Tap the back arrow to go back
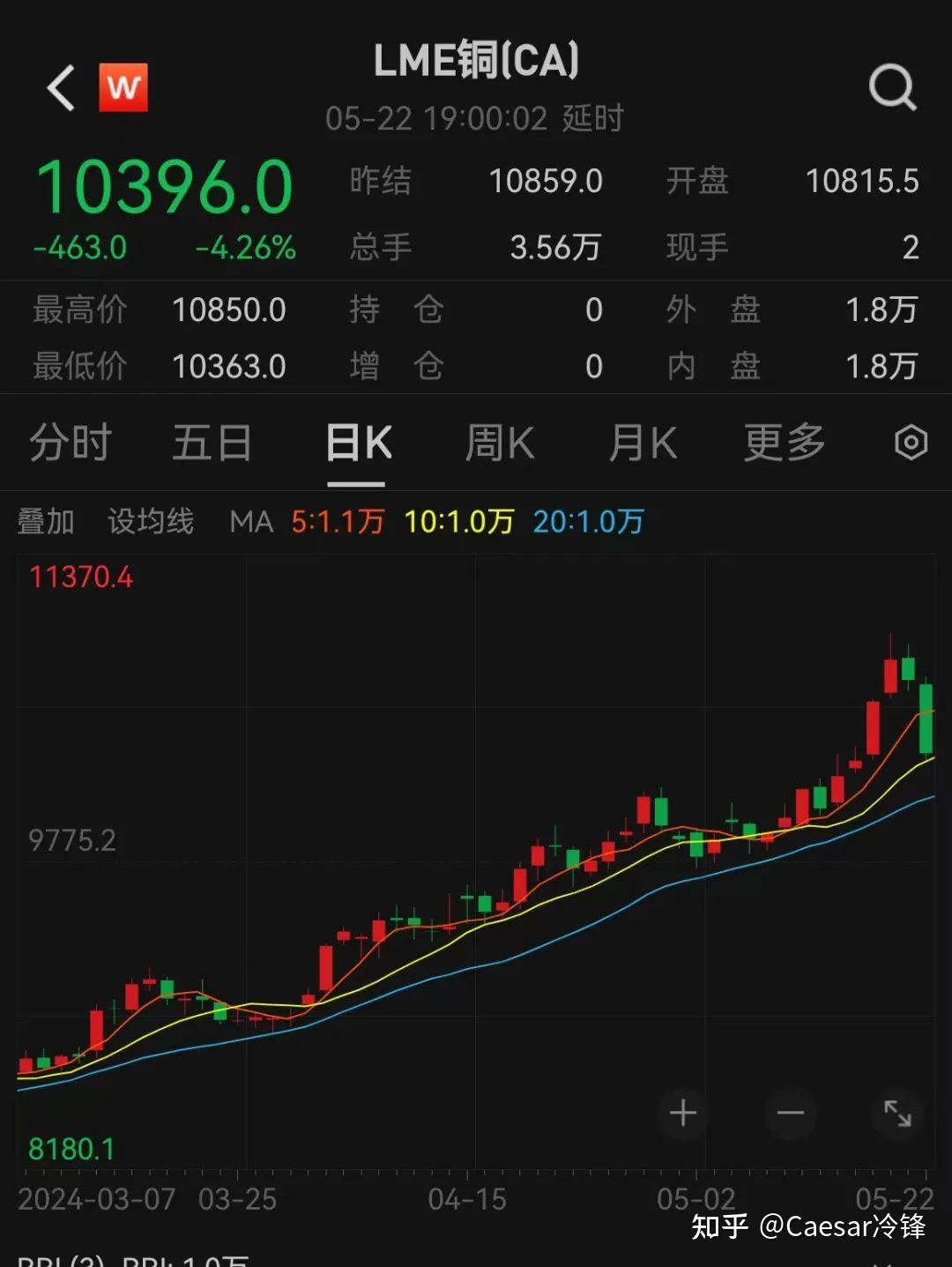The width and height of the screenshot is (952, 1267). click(58, 88)
